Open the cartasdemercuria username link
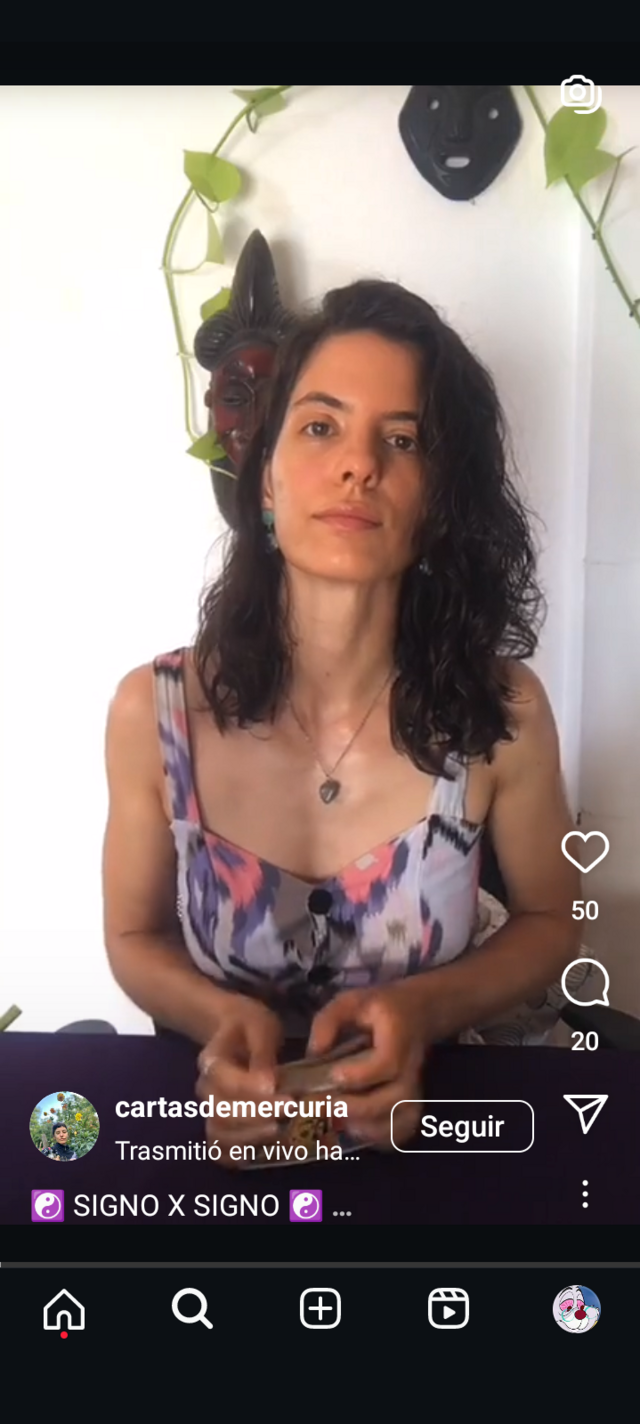The width and height of the screenshot is (640, 1424). coord(232,1107)
